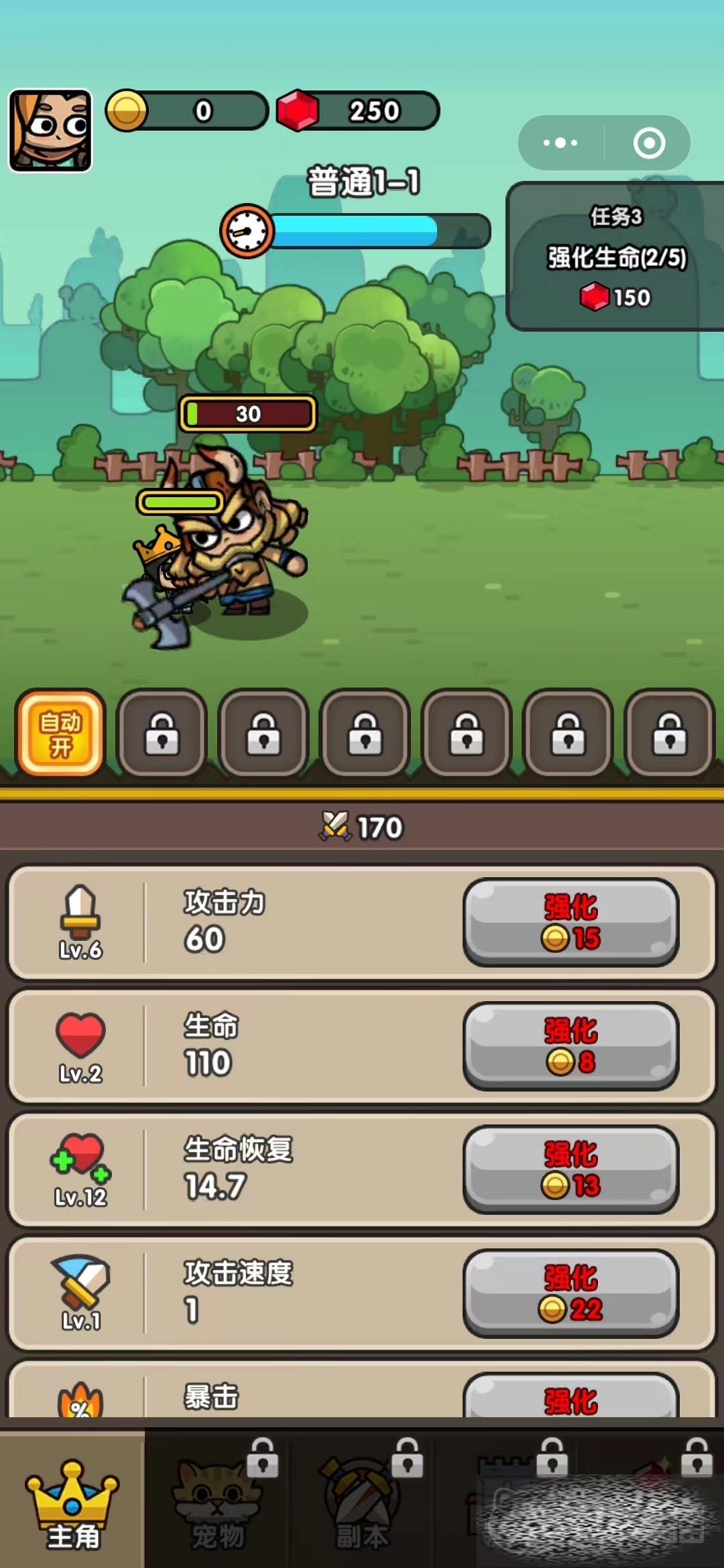Upgrade 攻击力 for 15 coins
Viewport: 724px width, 1568px height.
click(570, 922)
